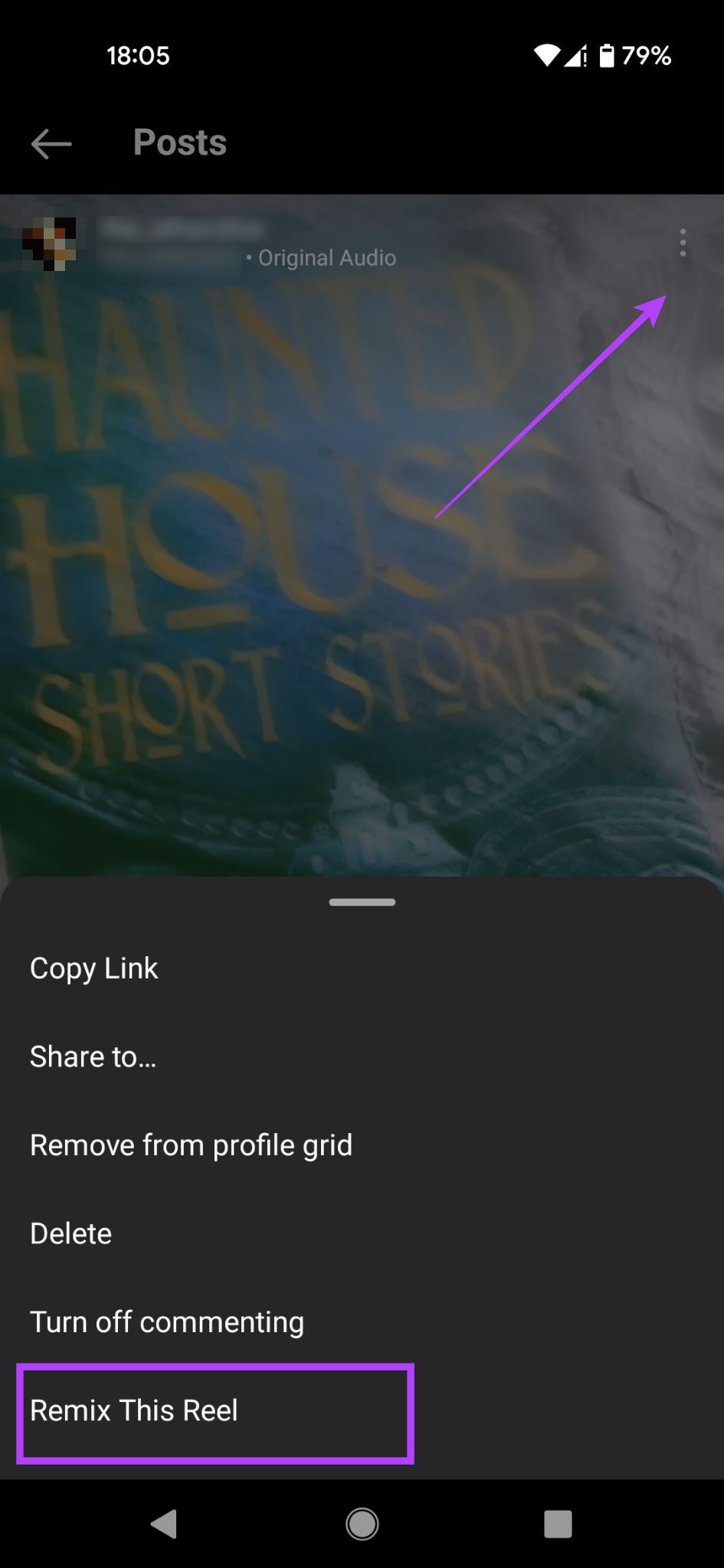Tap Remove from profile grid

[191, 1145]
